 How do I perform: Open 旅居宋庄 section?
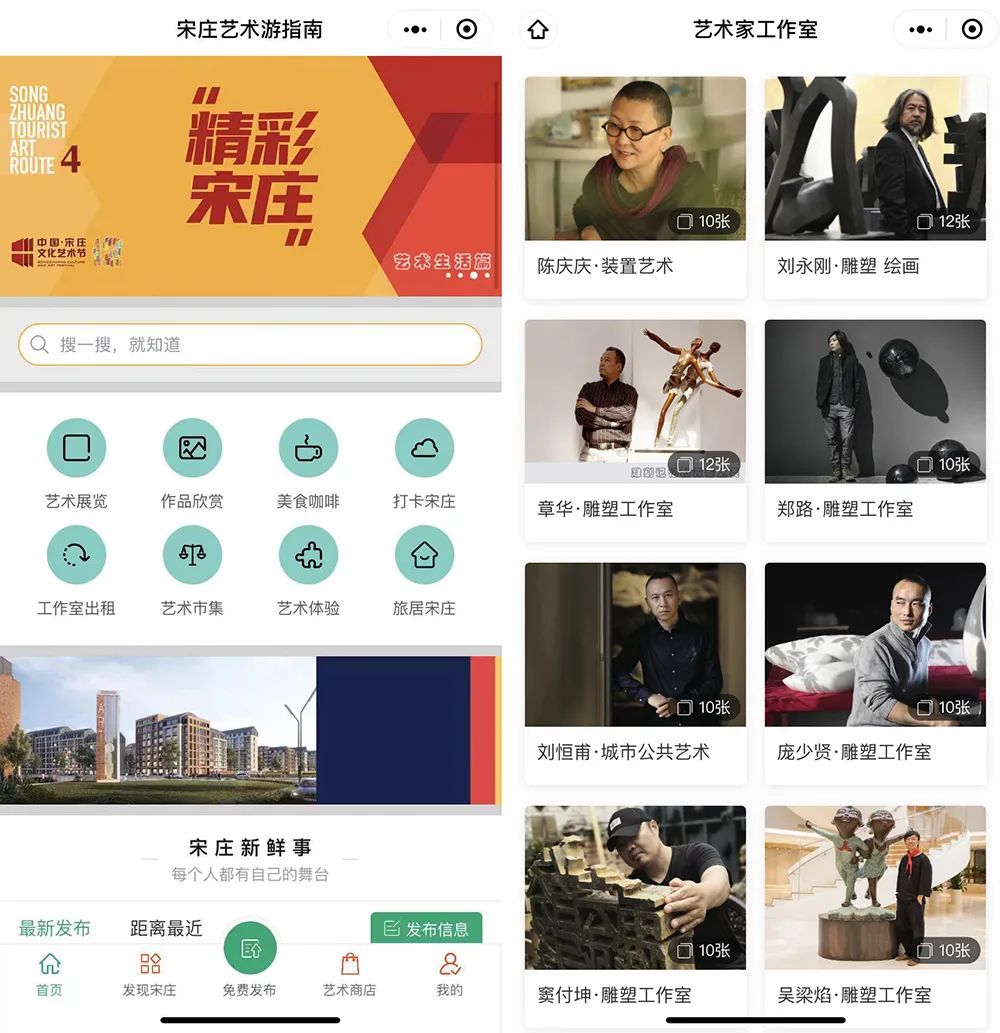(424, 555)
